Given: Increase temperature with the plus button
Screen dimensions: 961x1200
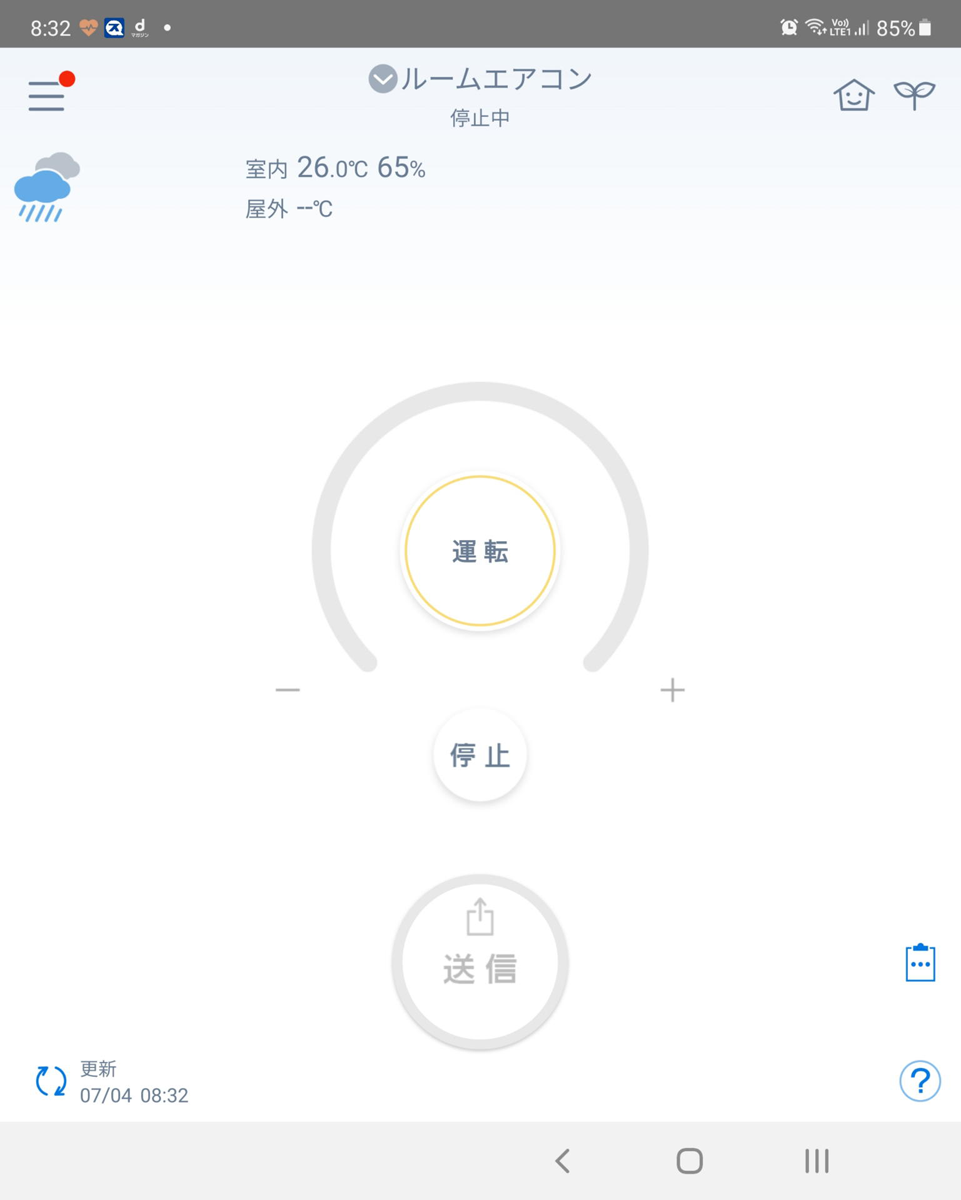Looking at the screenshot, I should [x=672, y=690].
